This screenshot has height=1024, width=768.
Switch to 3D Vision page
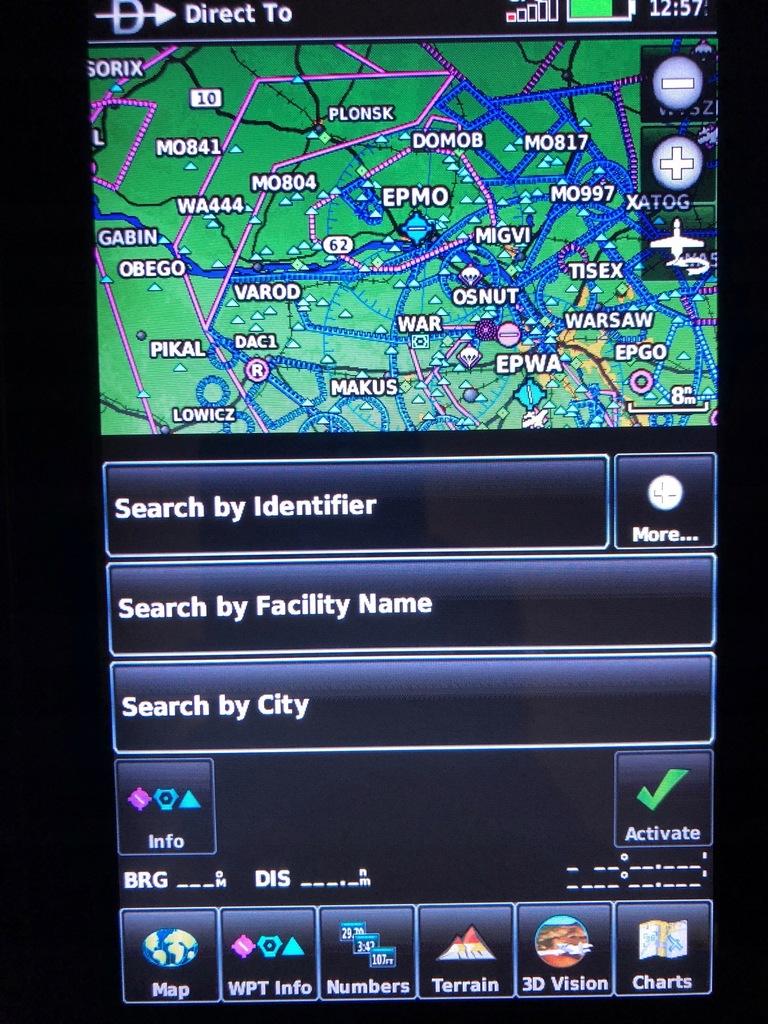pyautogui.click(x=564, y=955)
